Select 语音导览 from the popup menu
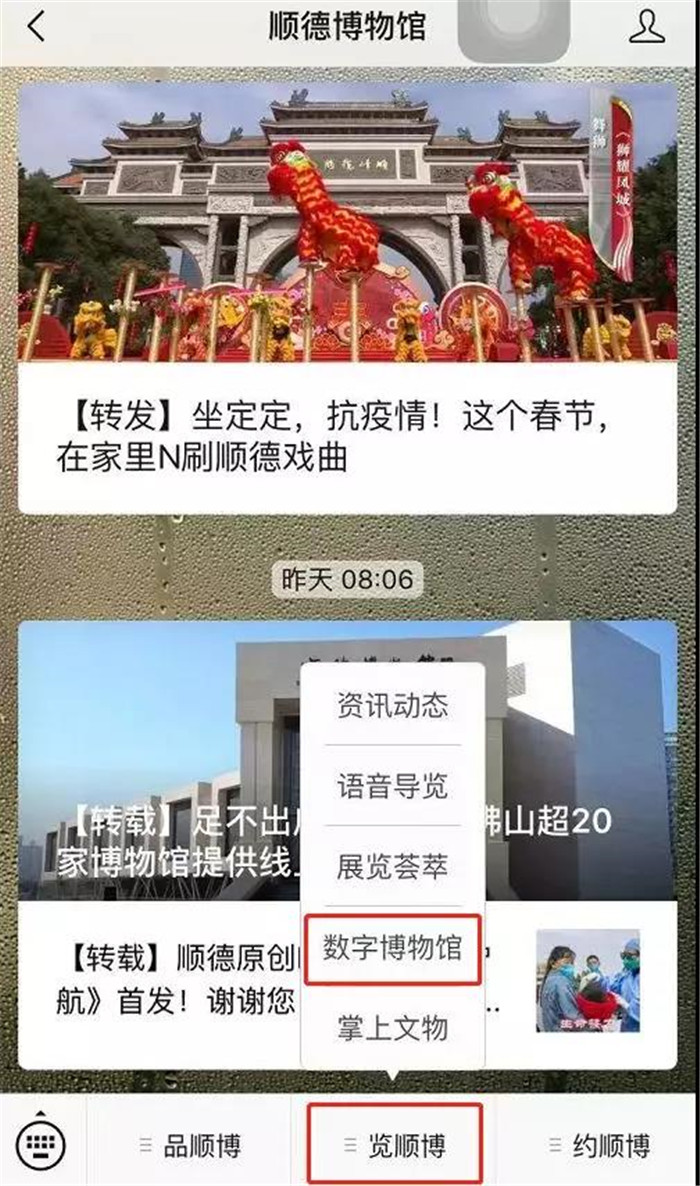The image size is (700, 1186). pyautogui.click(x=392, y=786)
